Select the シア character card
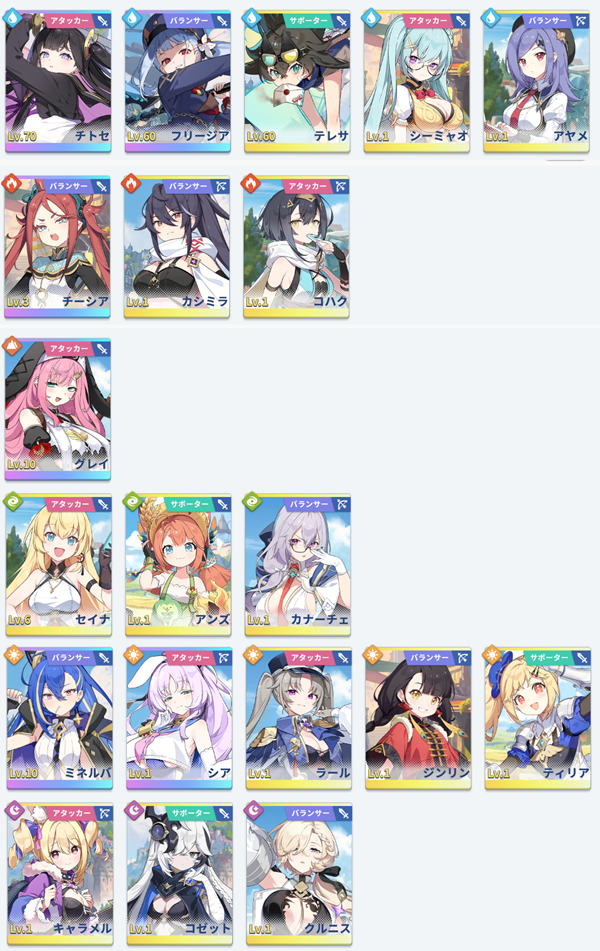 pos(179,718)
